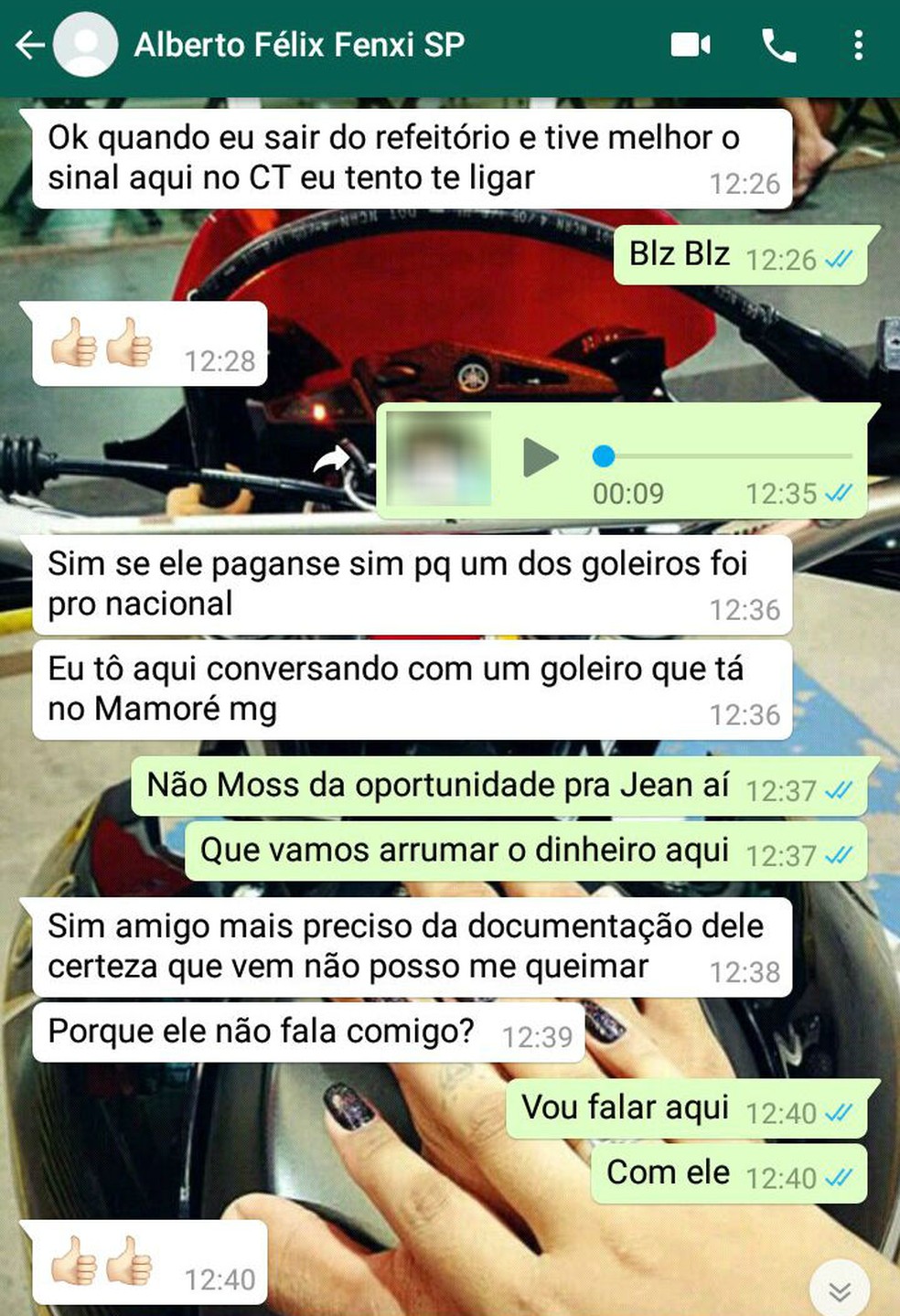
Task: Play the 00:09 voice message
Action: [x=540, y=456]
